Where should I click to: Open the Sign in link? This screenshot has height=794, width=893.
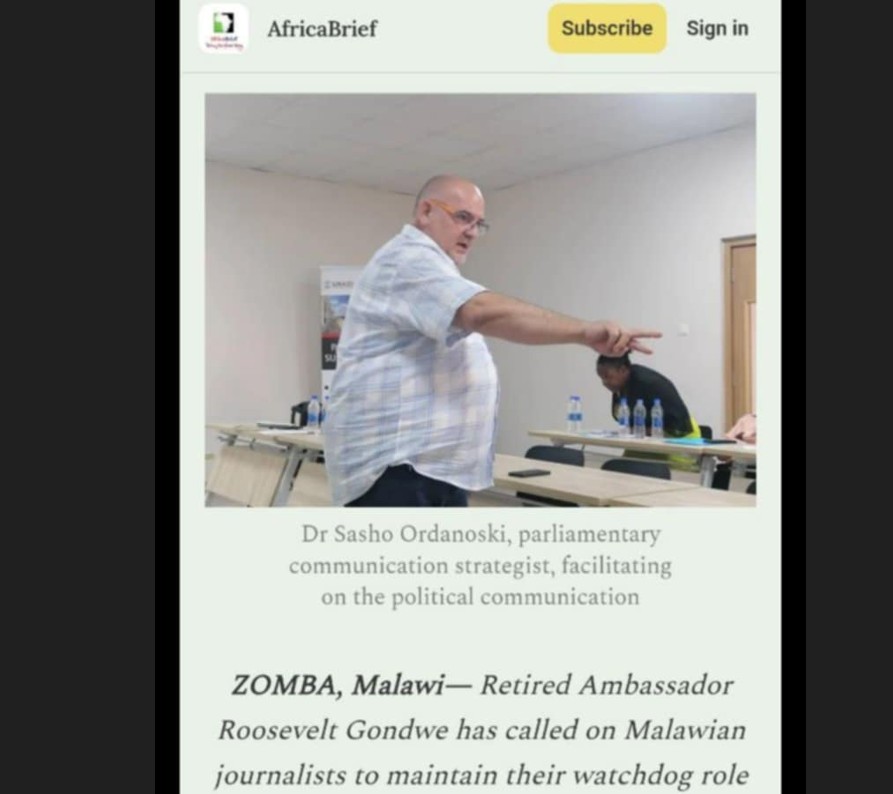716,29
